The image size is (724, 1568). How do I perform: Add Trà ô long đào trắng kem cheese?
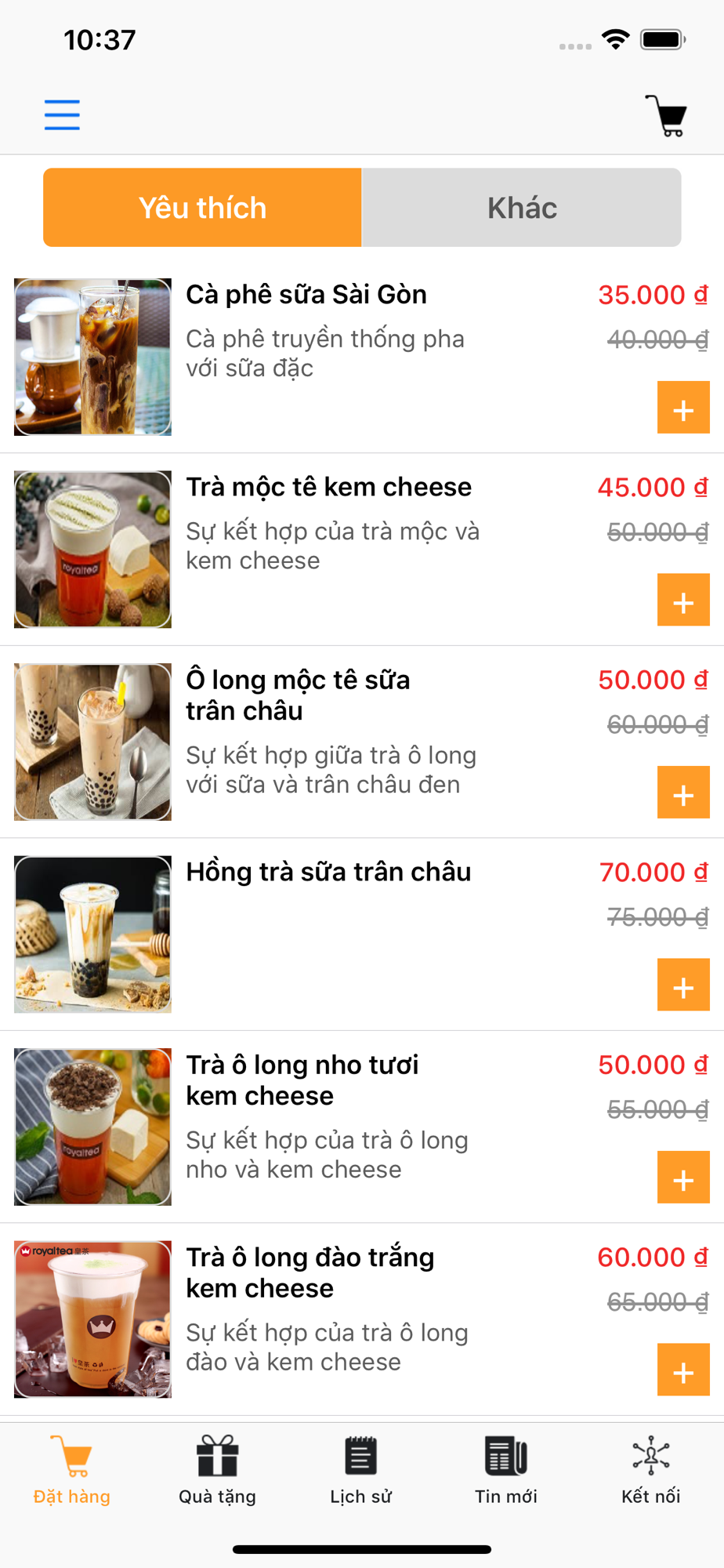coord(683,1370)
